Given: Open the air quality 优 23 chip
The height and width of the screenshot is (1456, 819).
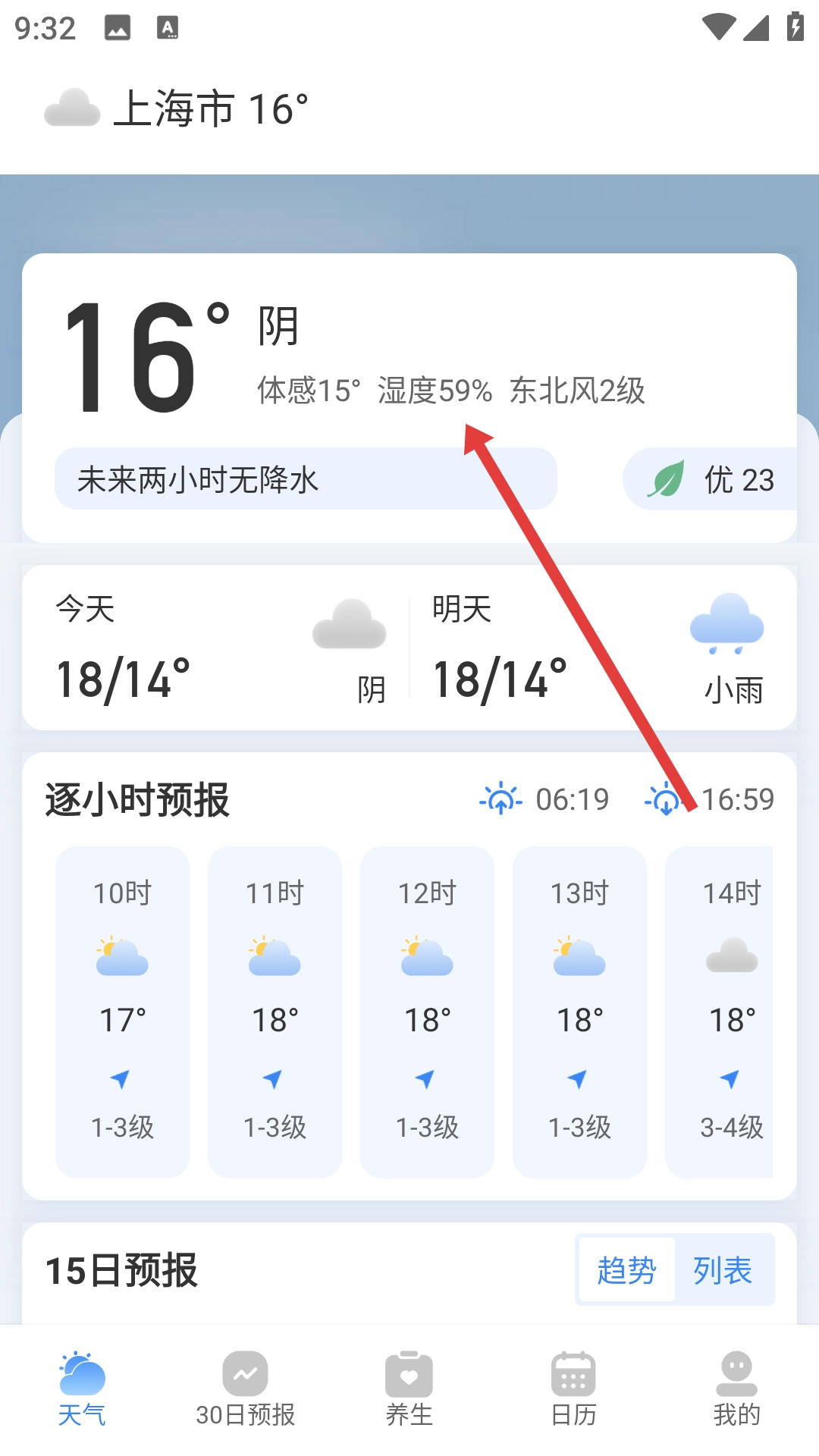Looking at the screenshot, I should coord(711,479).
